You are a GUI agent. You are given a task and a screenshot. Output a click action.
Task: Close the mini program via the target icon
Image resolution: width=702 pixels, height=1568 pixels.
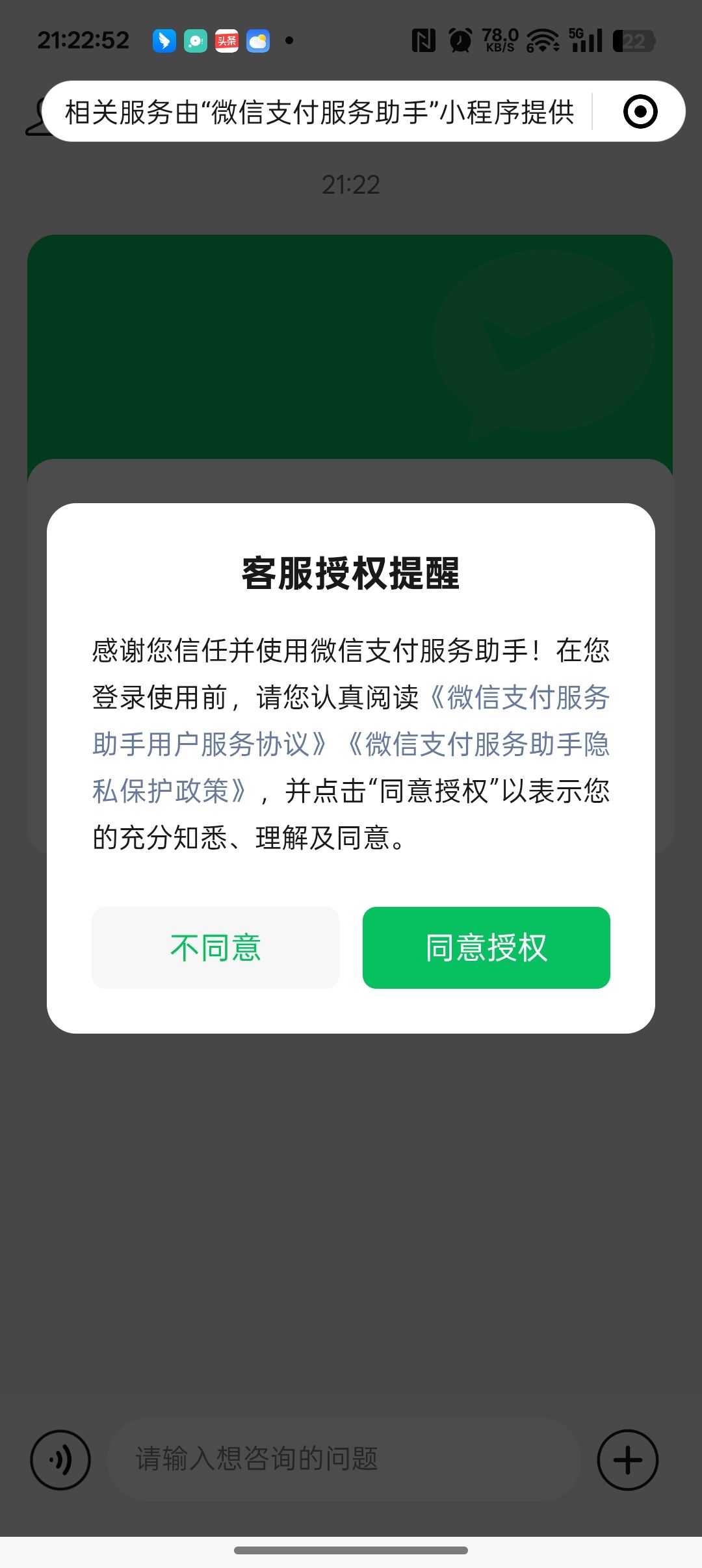click(640, 112)
